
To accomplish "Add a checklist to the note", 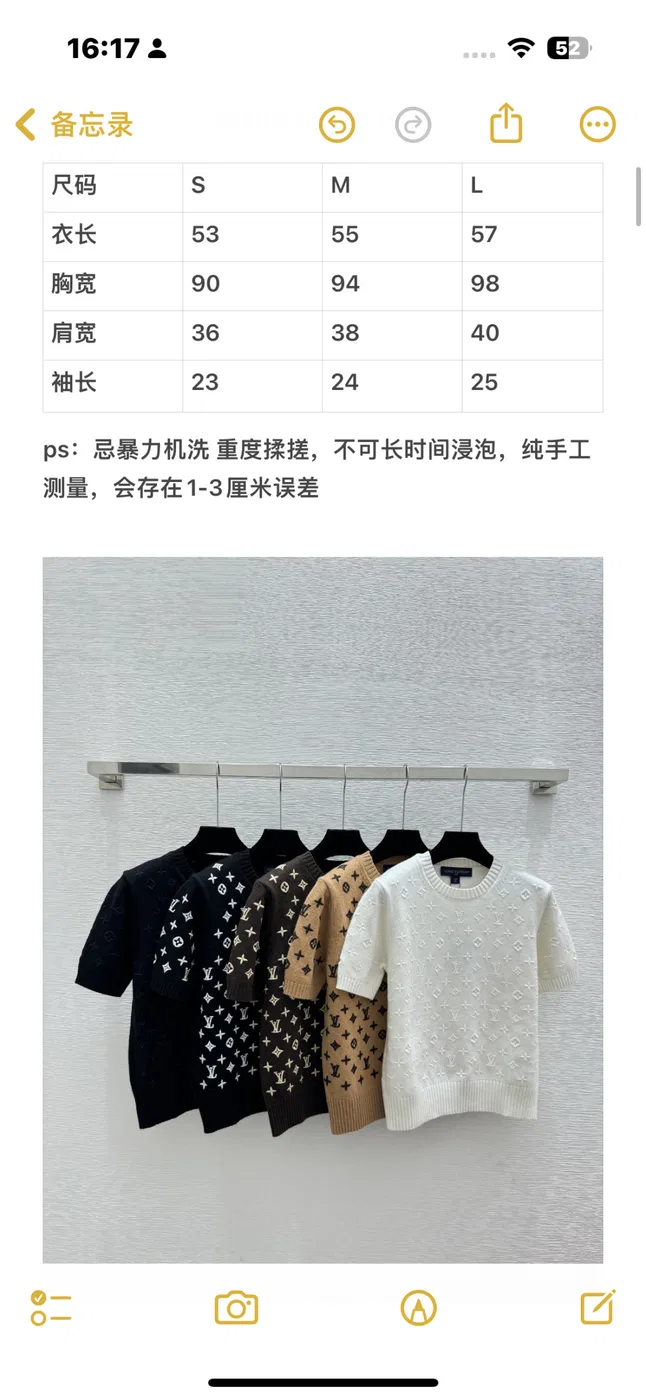I will coord(51,1308).
